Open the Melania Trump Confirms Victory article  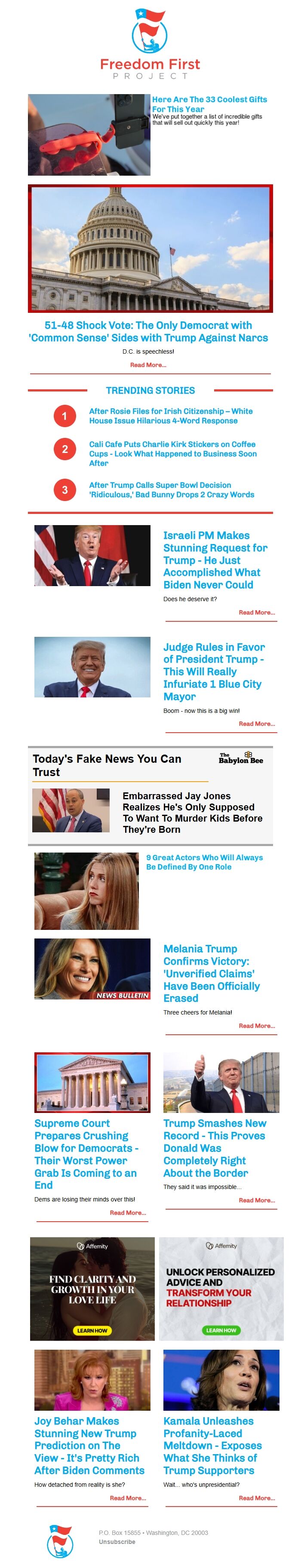tap(211, 973)
